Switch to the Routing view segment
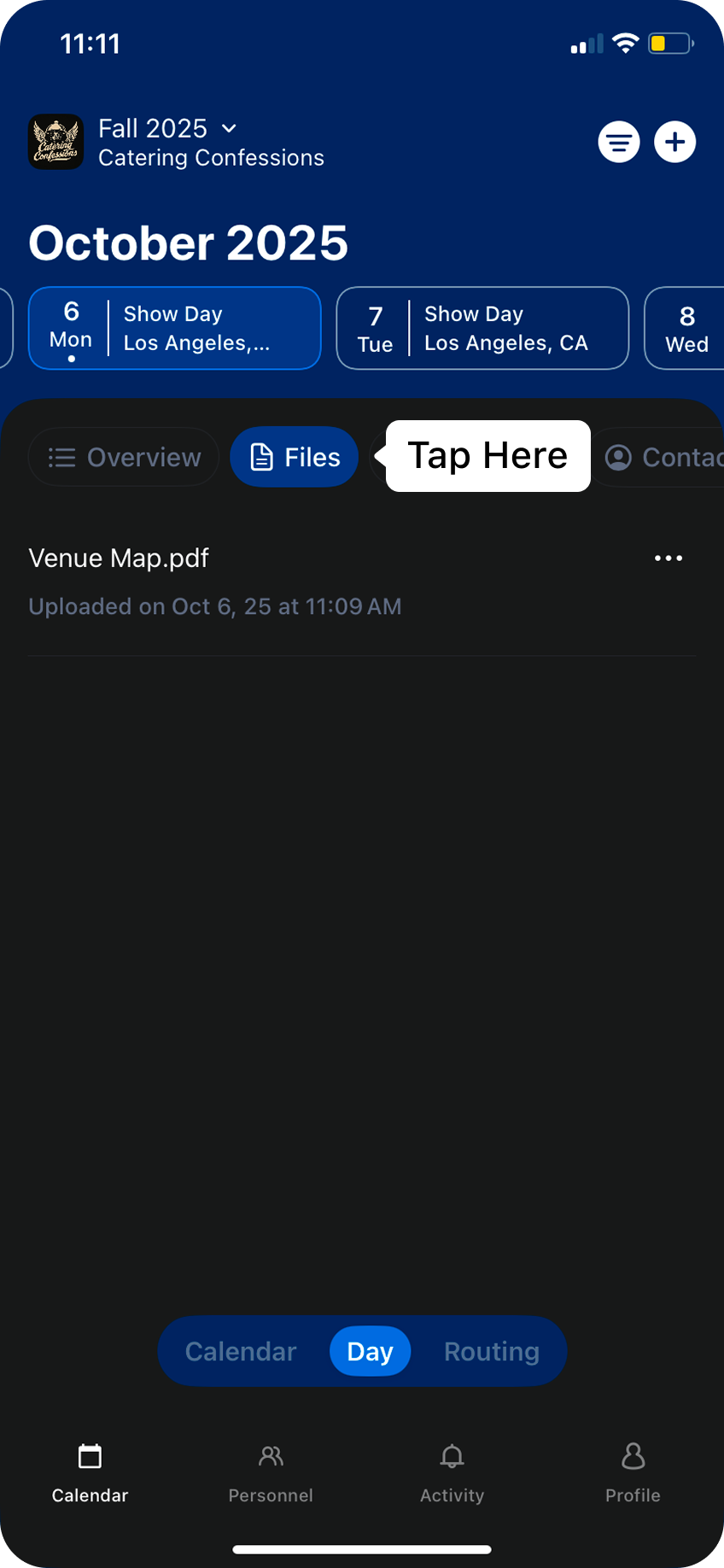This screenshot has width=724, height=1568. point(491,1351)
